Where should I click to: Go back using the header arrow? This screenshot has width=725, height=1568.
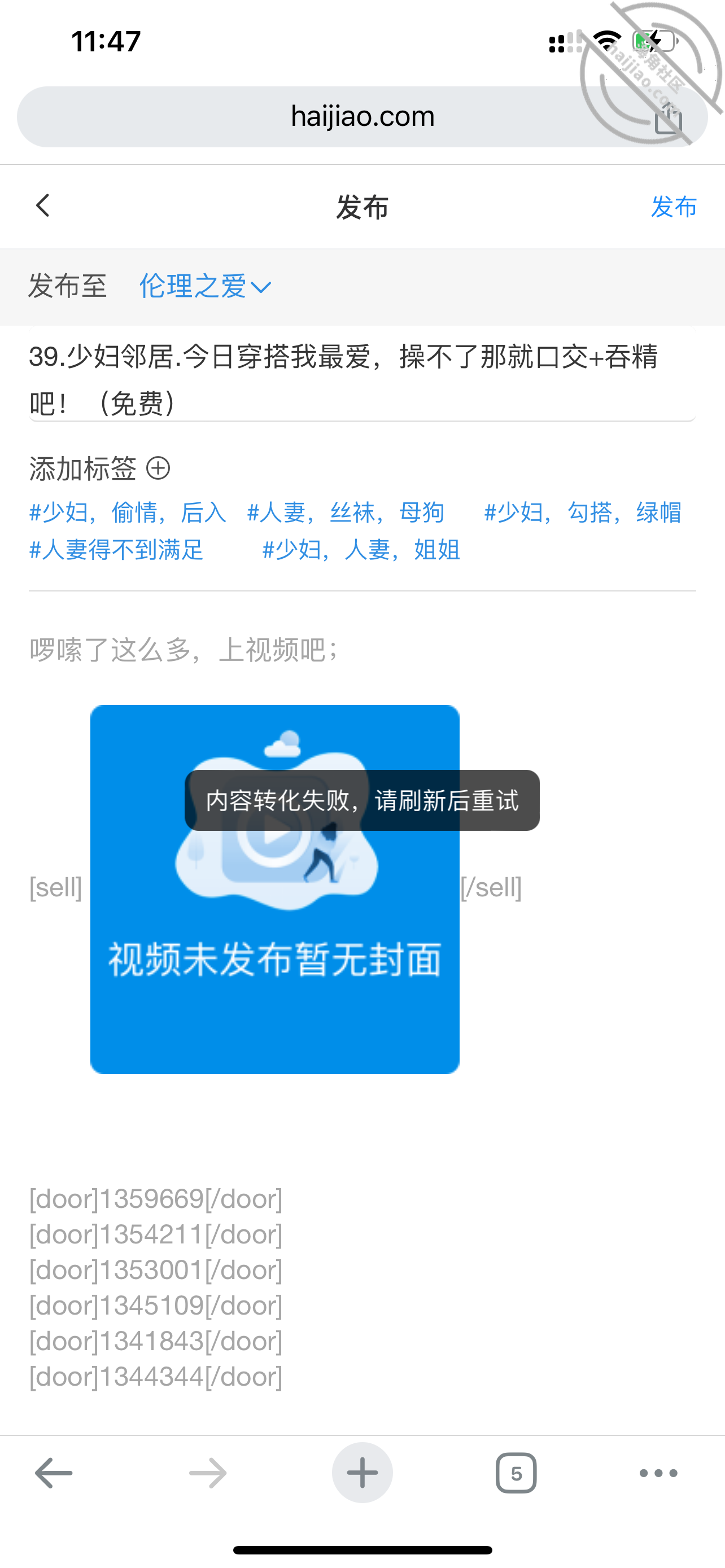pos(42,206)
